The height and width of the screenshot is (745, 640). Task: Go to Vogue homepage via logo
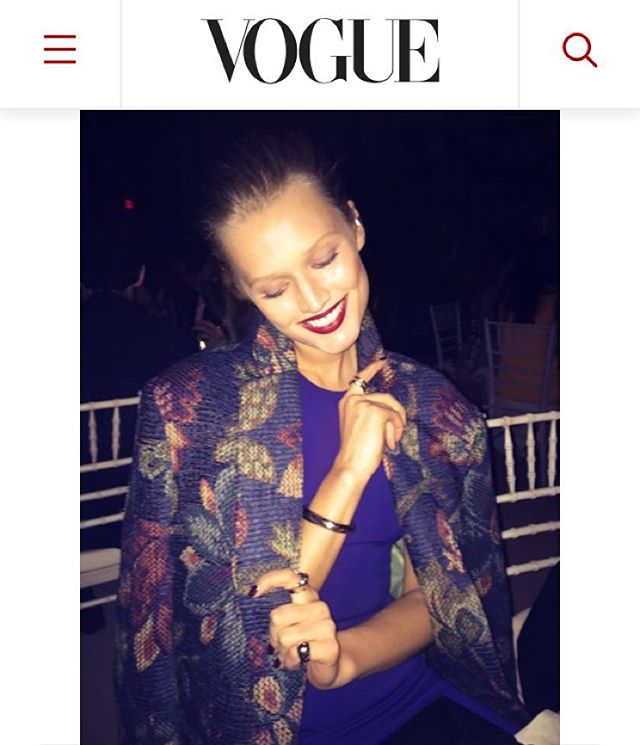coord(320,50)
